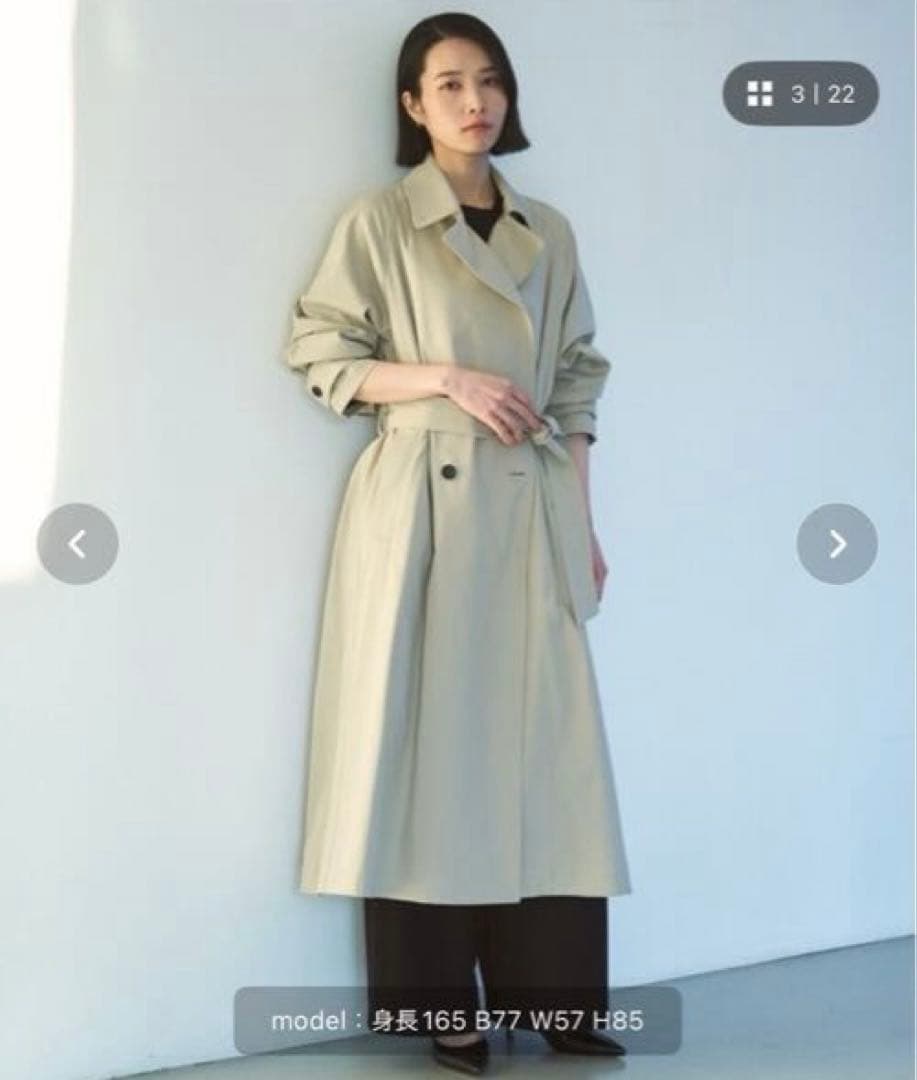Select the circular arrow button on the right edge
The image size is (917, 1080).
(839, 544)
